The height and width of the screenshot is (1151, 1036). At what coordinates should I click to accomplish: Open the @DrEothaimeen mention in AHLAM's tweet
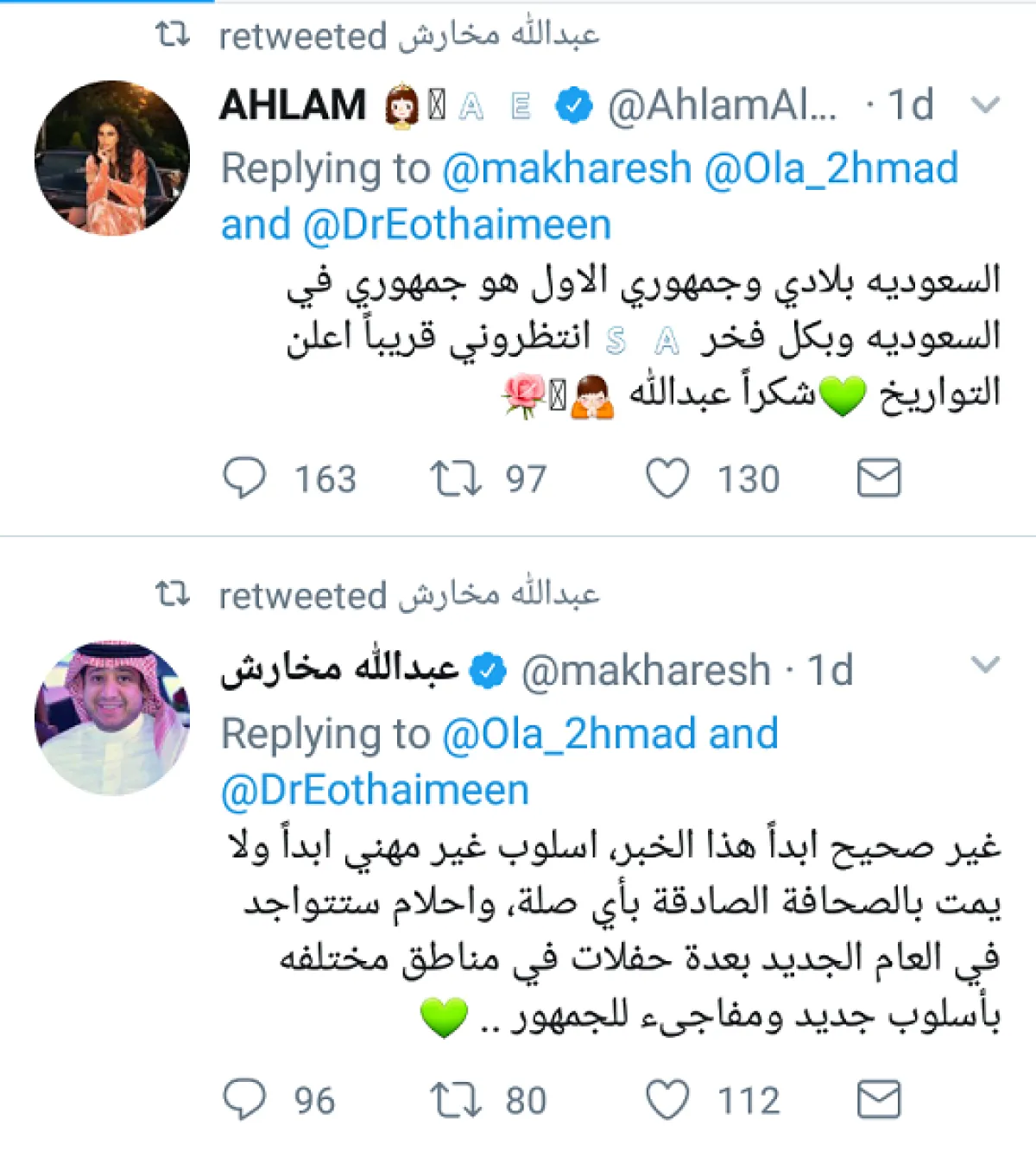point(458,225)
